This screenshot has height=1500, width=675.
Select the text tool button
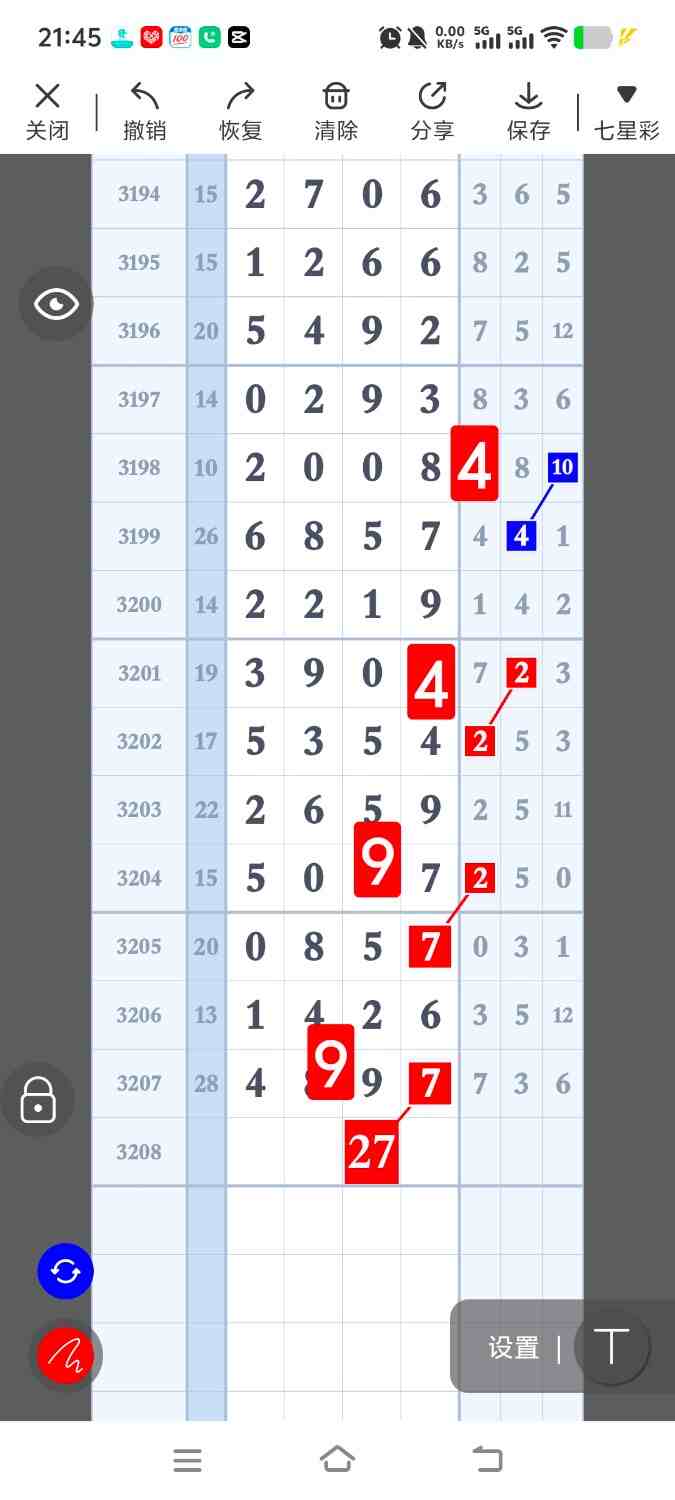click(611, 1346)
